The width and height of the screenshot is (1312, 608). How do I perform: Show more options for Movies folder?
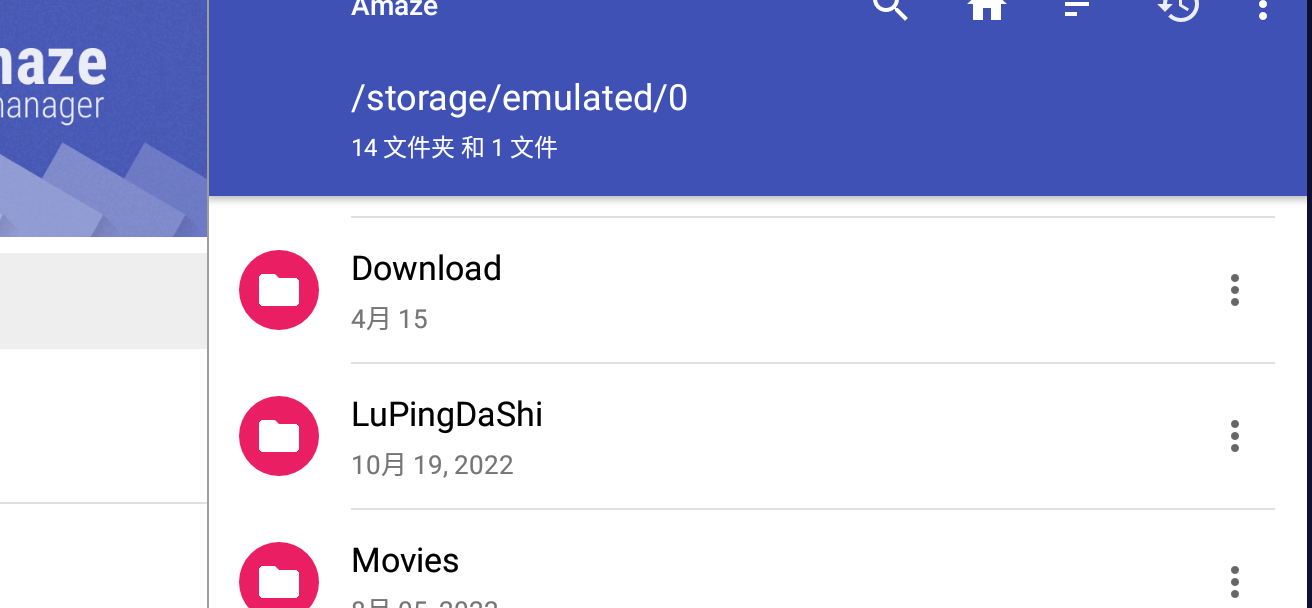1235,582
